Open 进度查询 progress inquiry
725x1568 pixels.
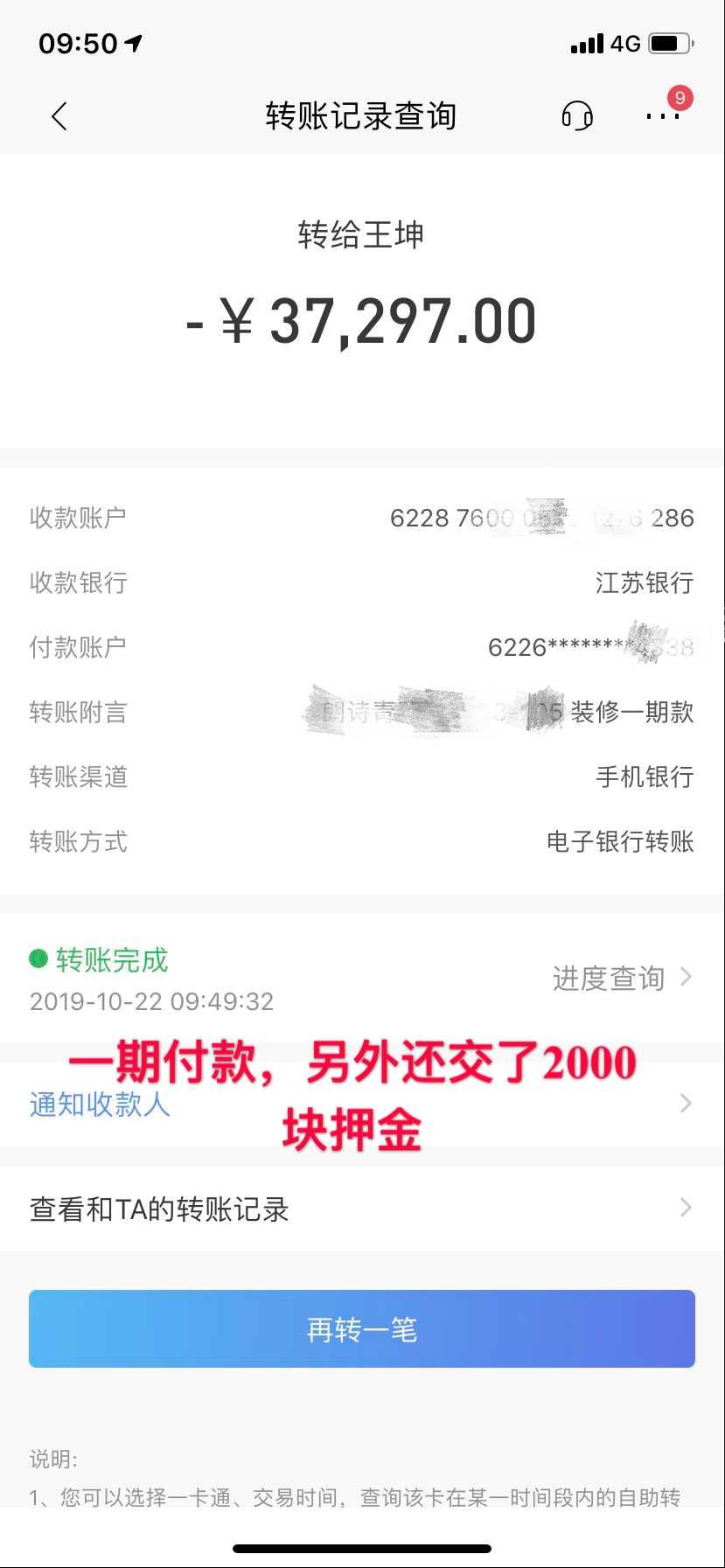coord(621,978)
